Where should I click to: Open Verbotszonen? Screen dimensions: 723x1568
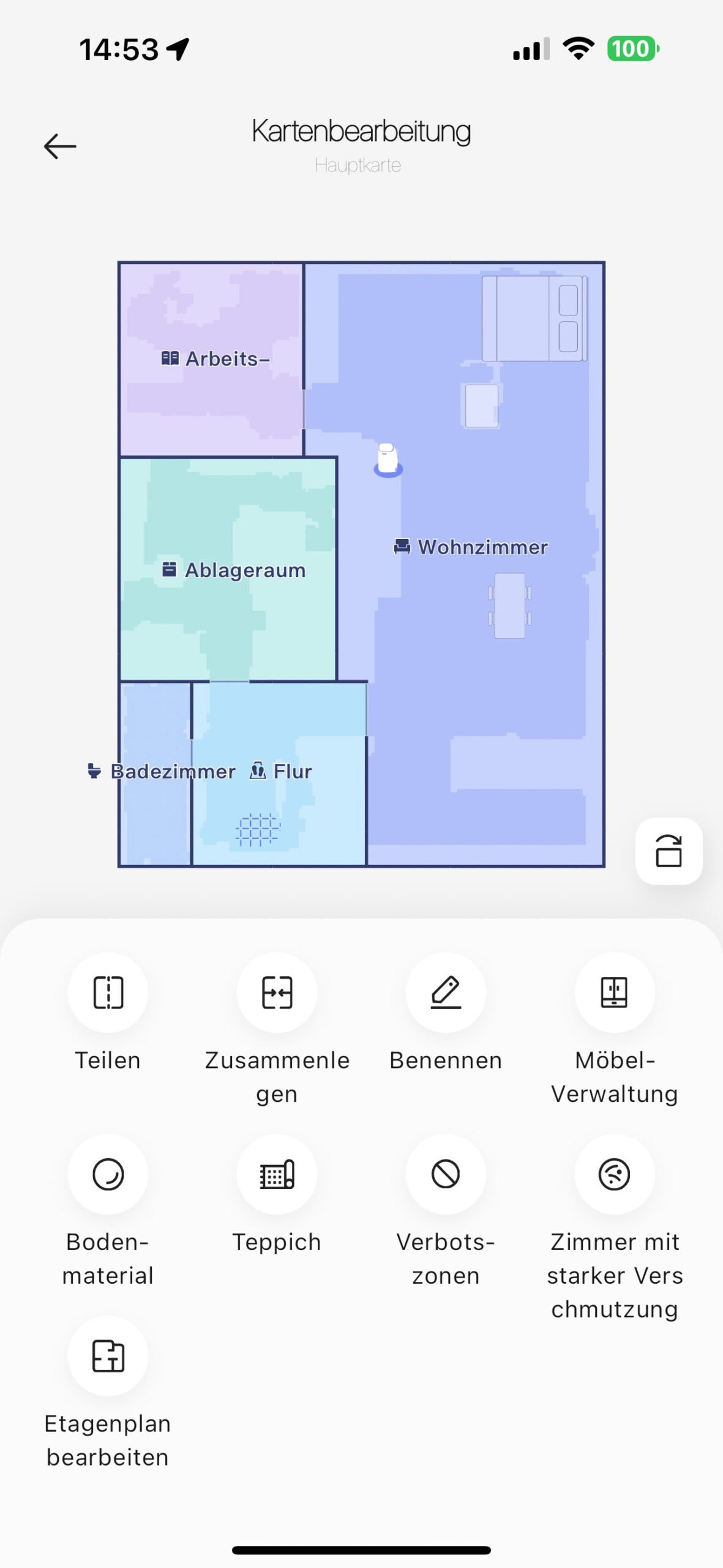(446, 1174)
